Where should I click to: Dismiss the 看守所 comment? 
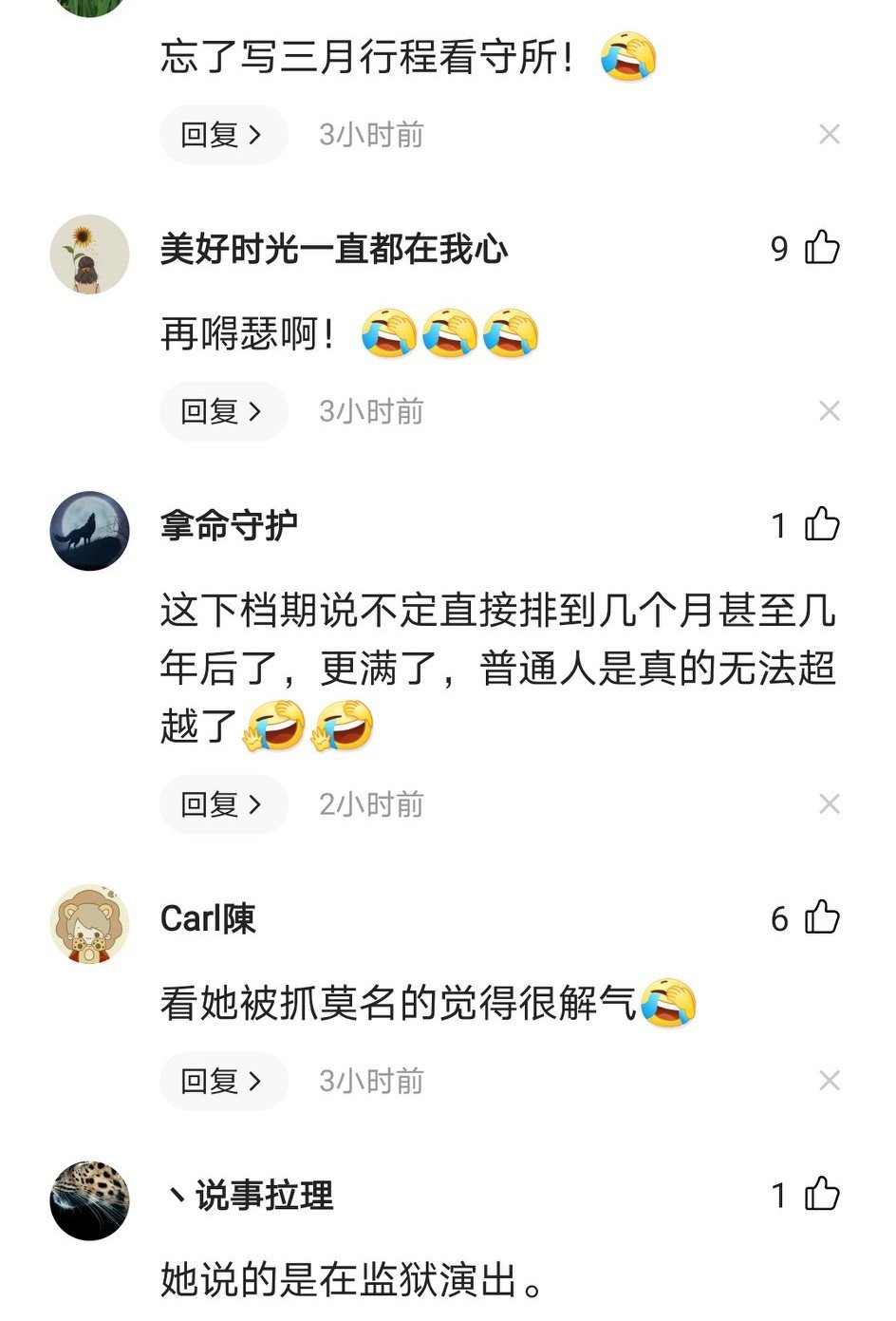(x=829, y=135)
